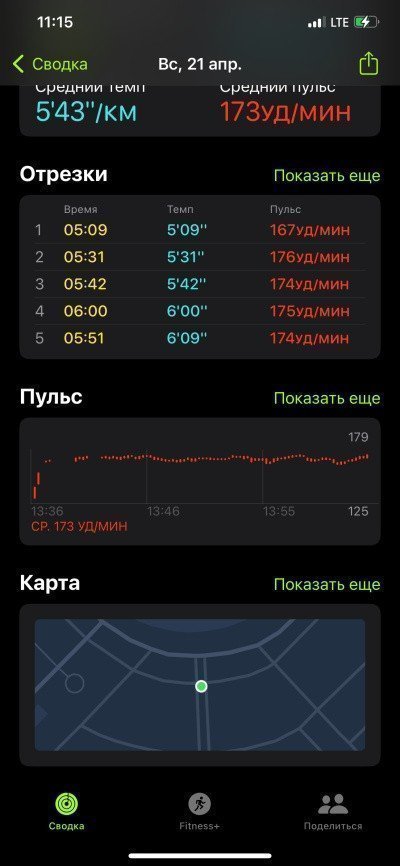Open the heart rate chart card

point(200,482)
